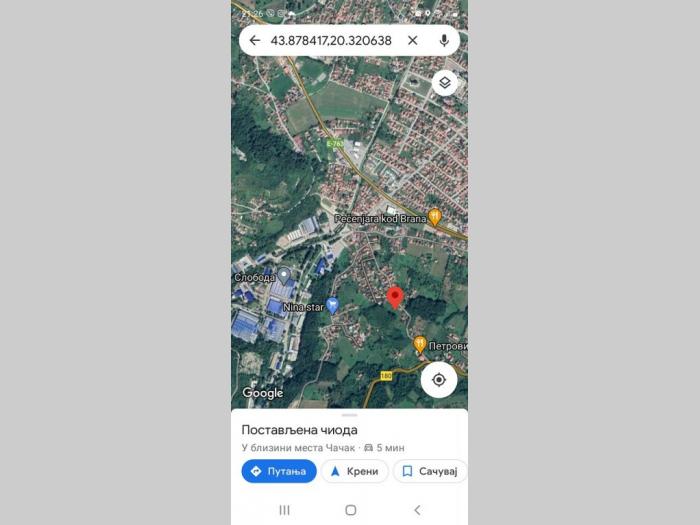Select the red dropped pin

[x=395, y=297]
